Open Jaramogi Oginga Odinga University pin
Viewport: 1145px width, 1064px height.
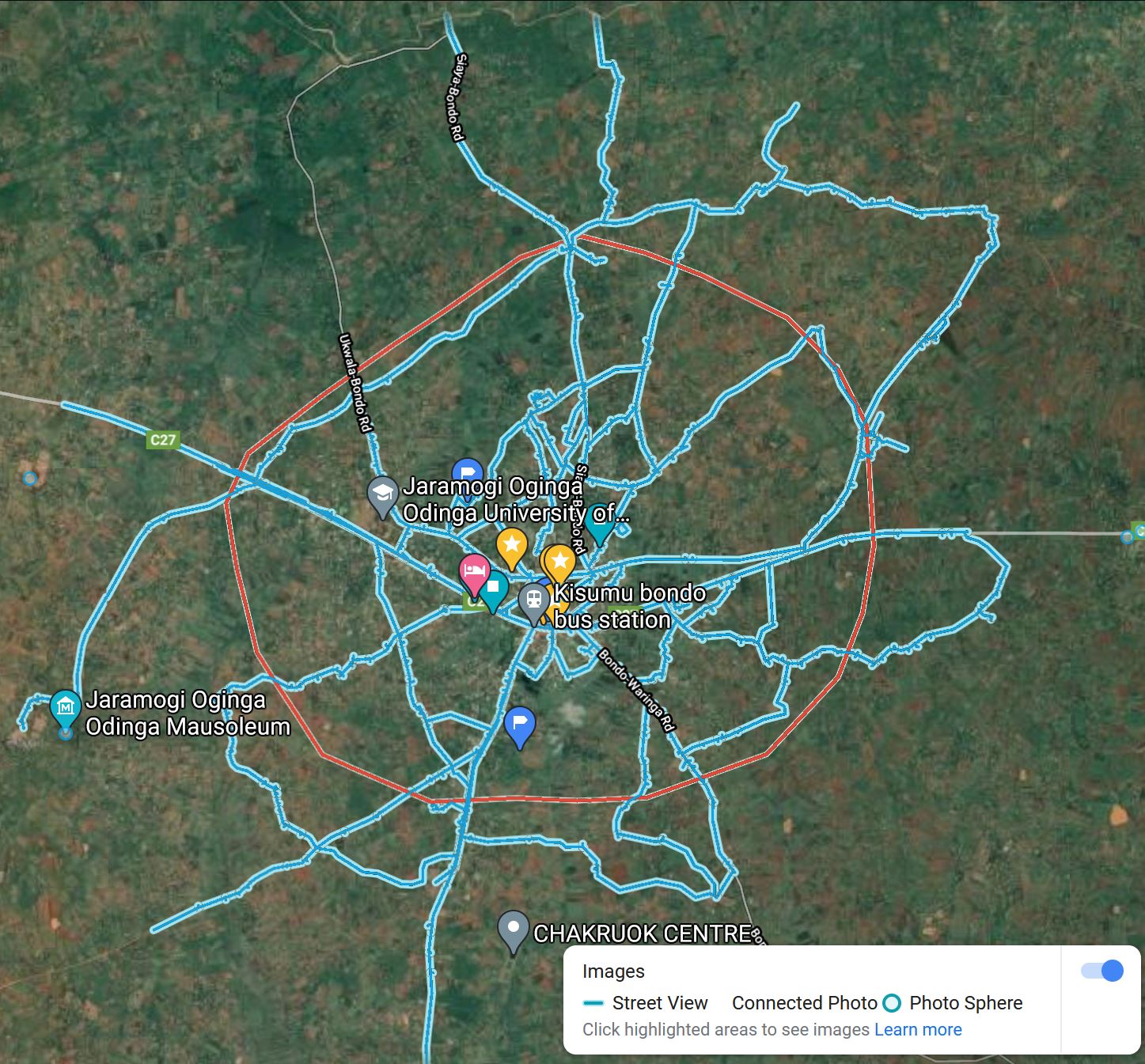tap(382, 495)
